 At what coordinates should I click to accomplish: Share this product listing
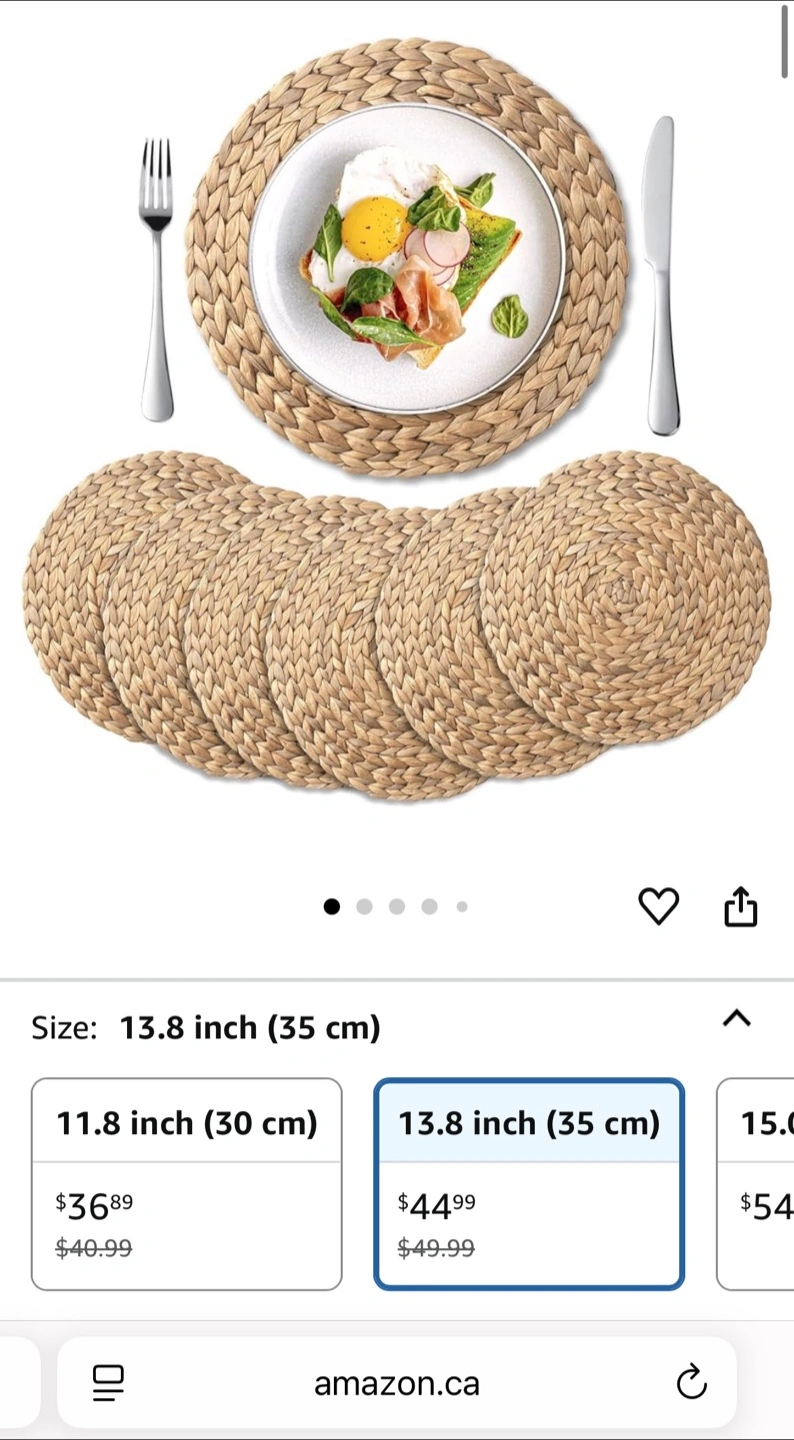(x=740, y=906)
